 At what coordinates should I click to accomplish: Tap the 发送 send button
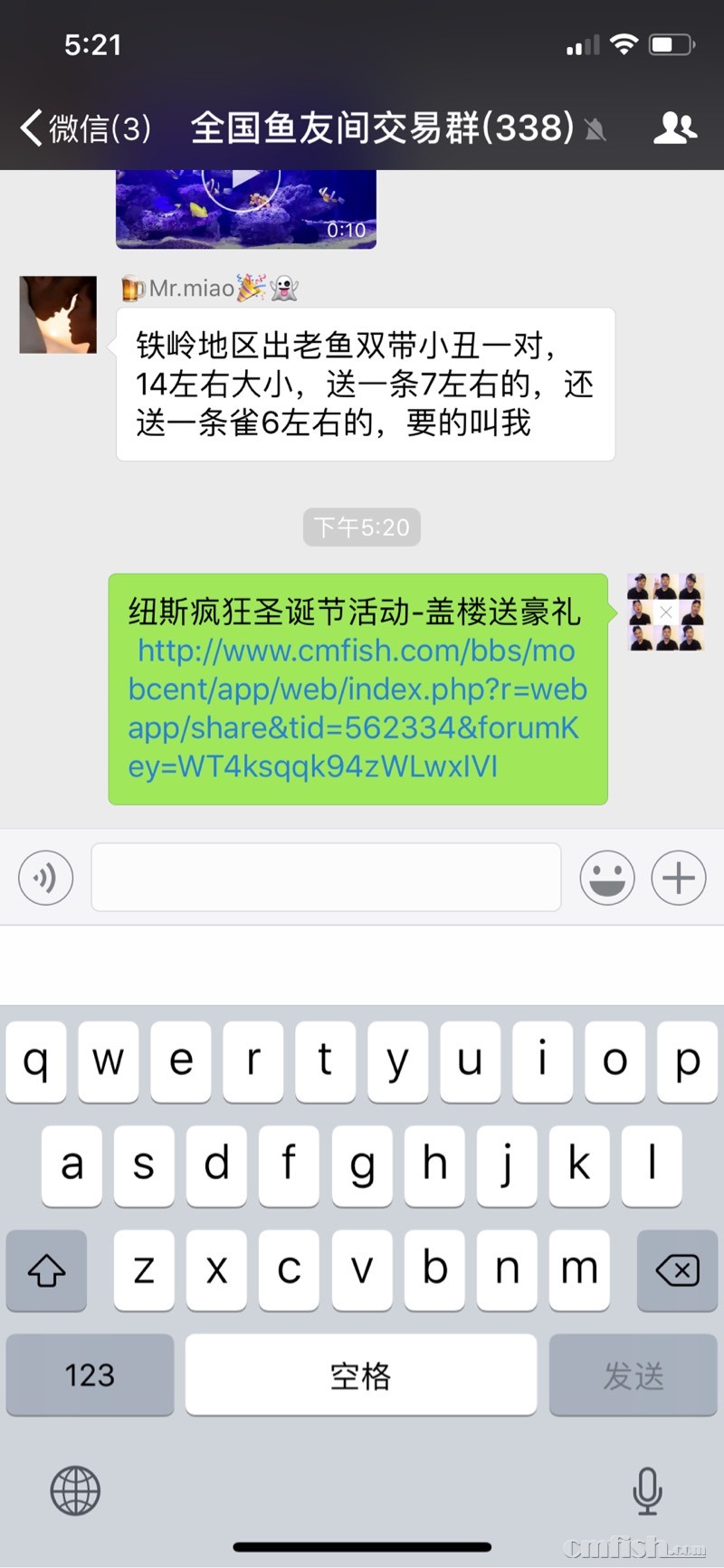pyautogui.click(x=633, y=1374)
